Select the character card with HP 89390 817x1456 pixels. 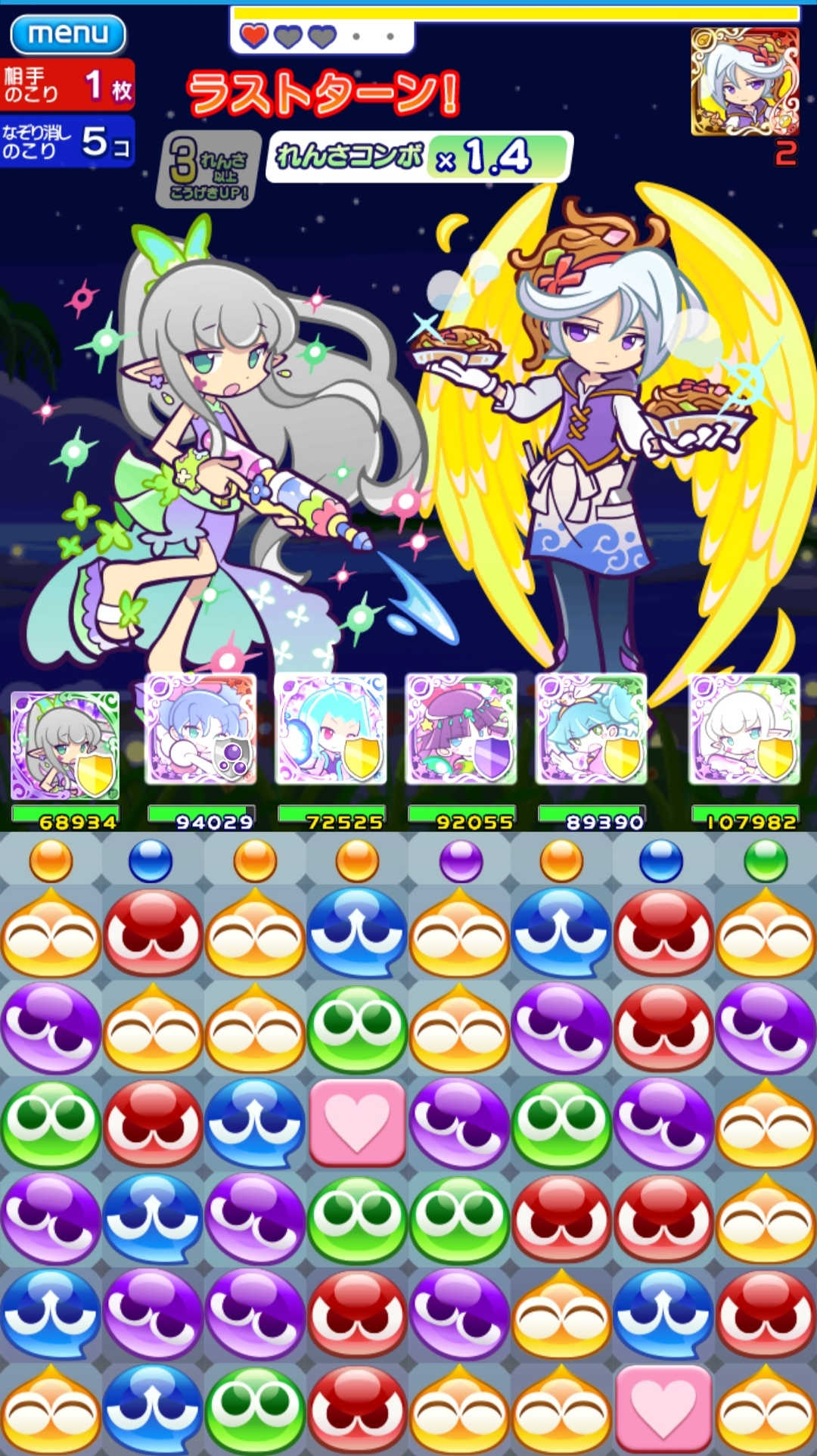click(591, 729)
